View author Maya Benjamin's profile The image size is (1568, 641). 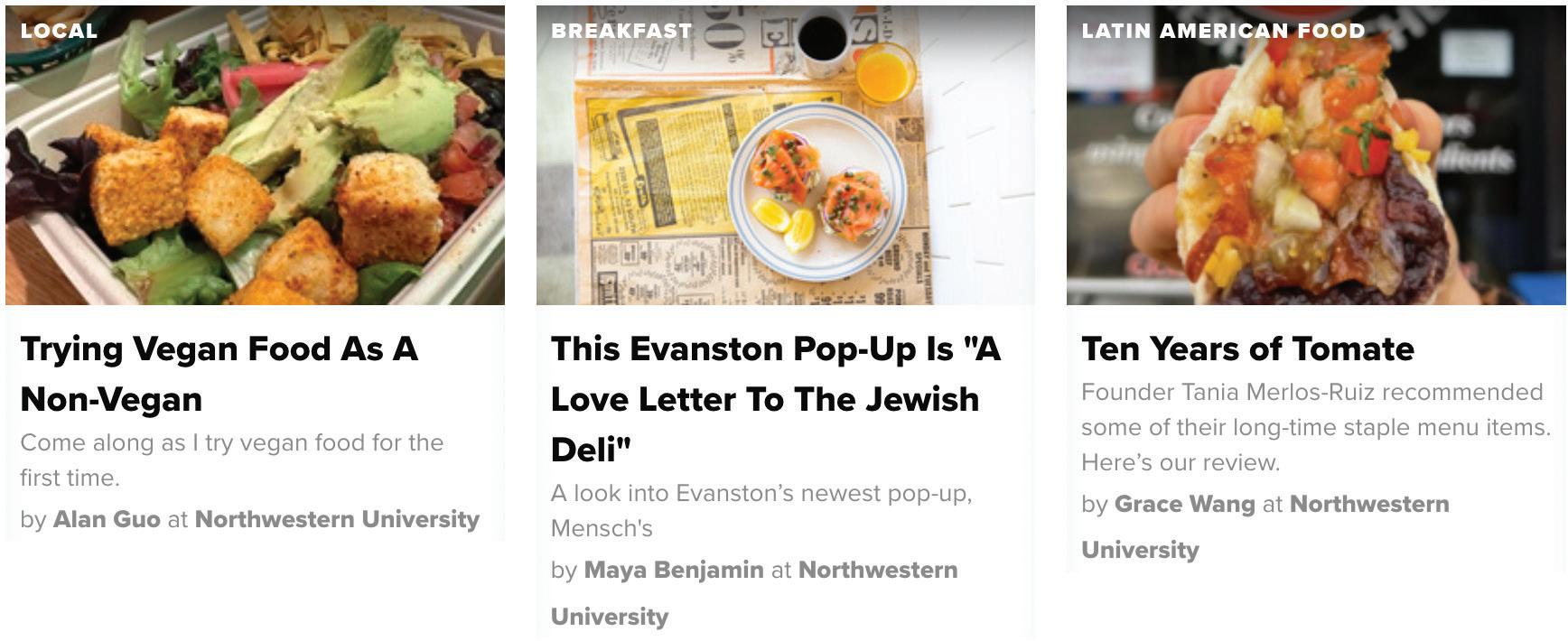click(x=674, y=570)
